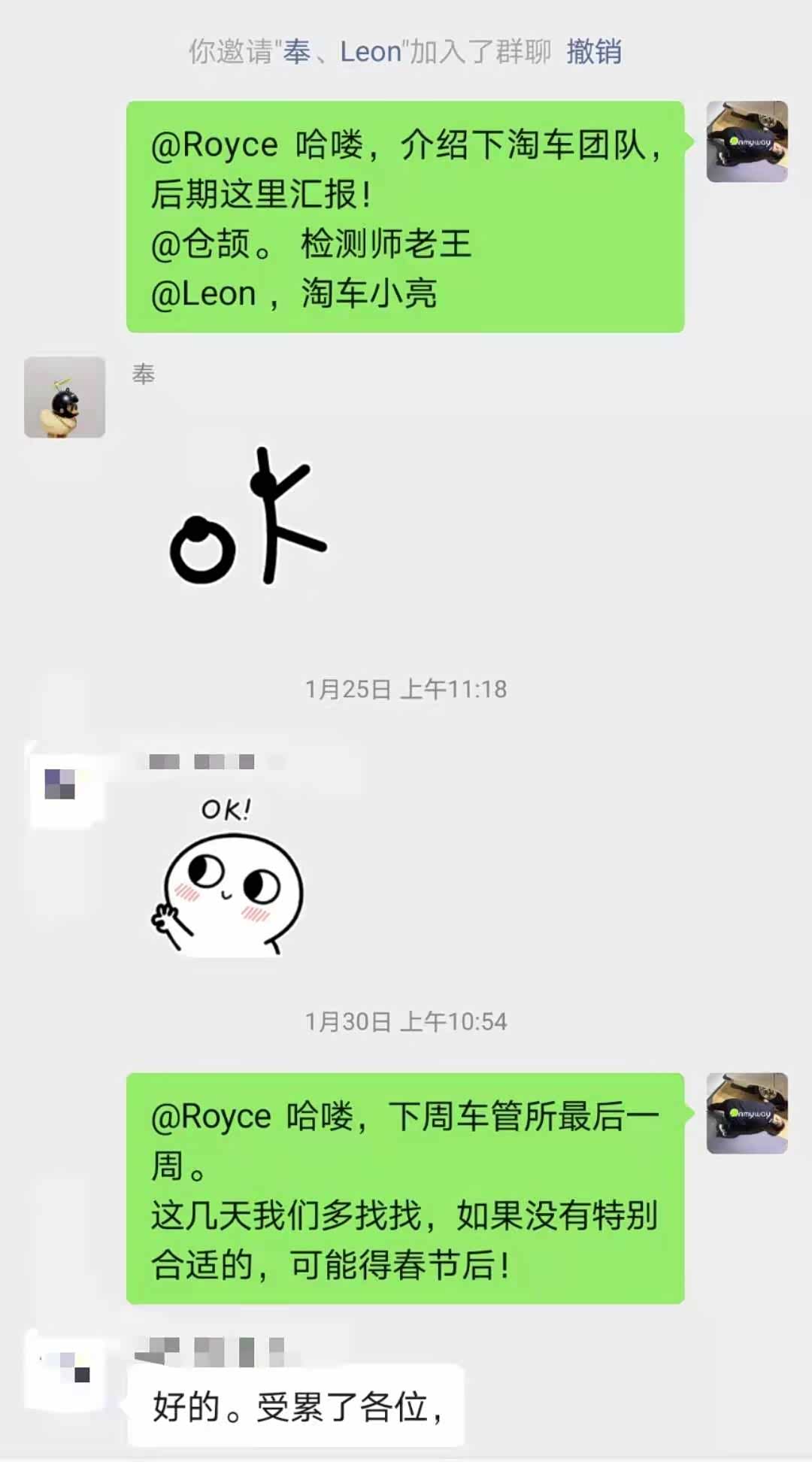The height and width of the screenshot is (1462, 812).
Task: Open sender avatar beside 好的。受累了各位 message
Action: (x=65, y=1370)
